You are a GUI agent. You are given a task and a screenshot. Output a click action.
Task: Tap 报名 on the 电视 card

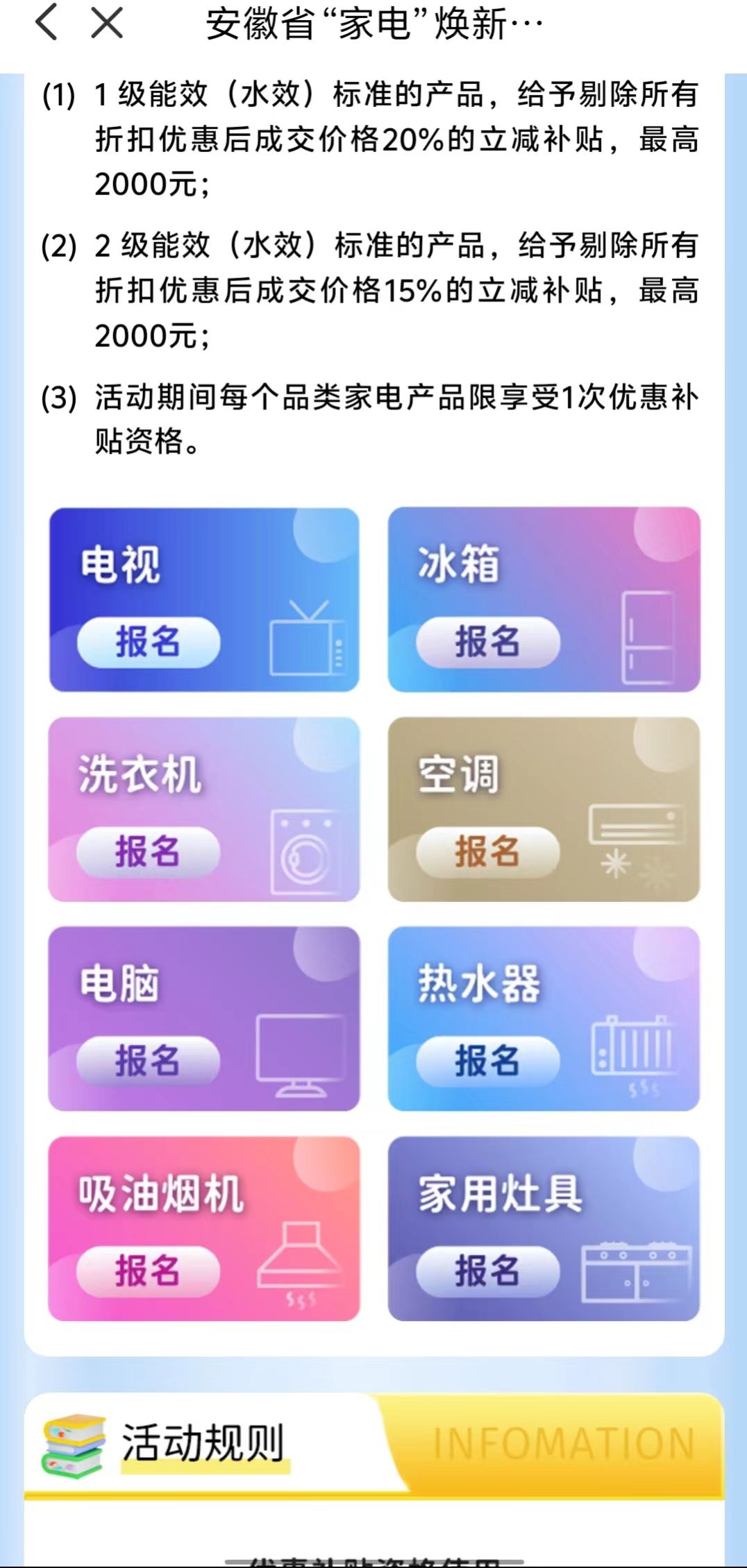149,642
